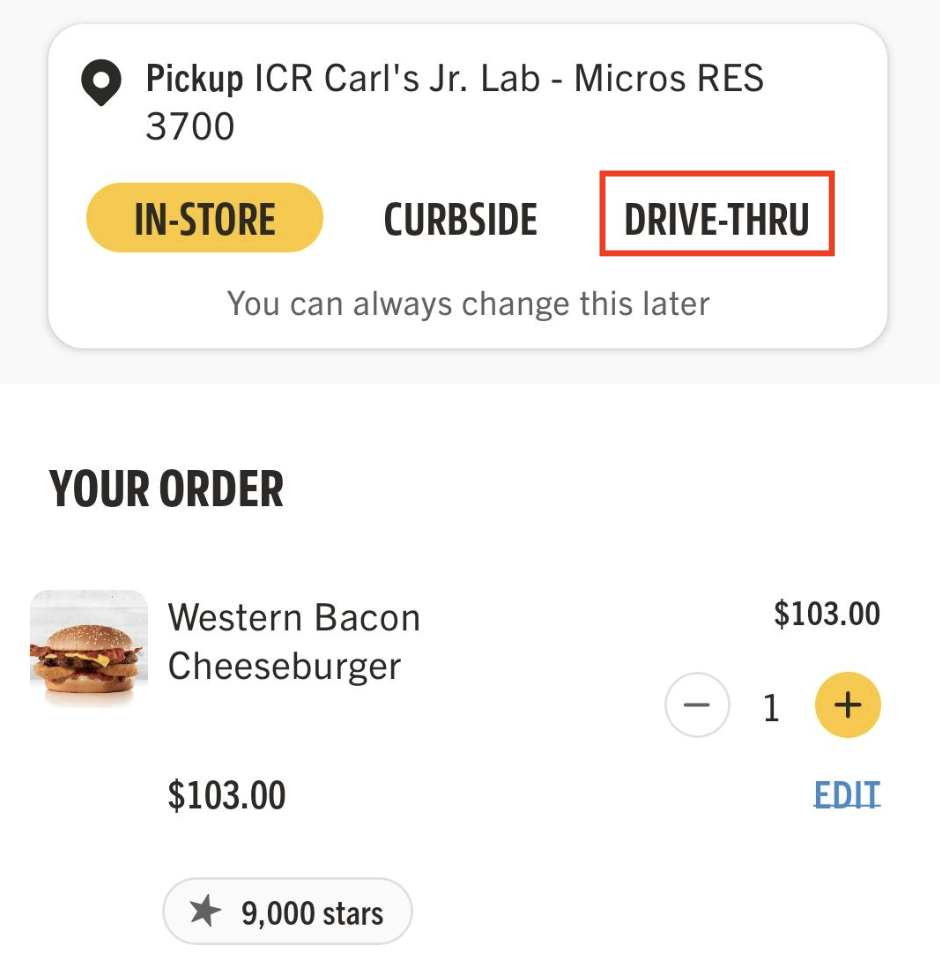Select the YOUR ORDER heading
The image size is (940, 968).
(168, 489)
